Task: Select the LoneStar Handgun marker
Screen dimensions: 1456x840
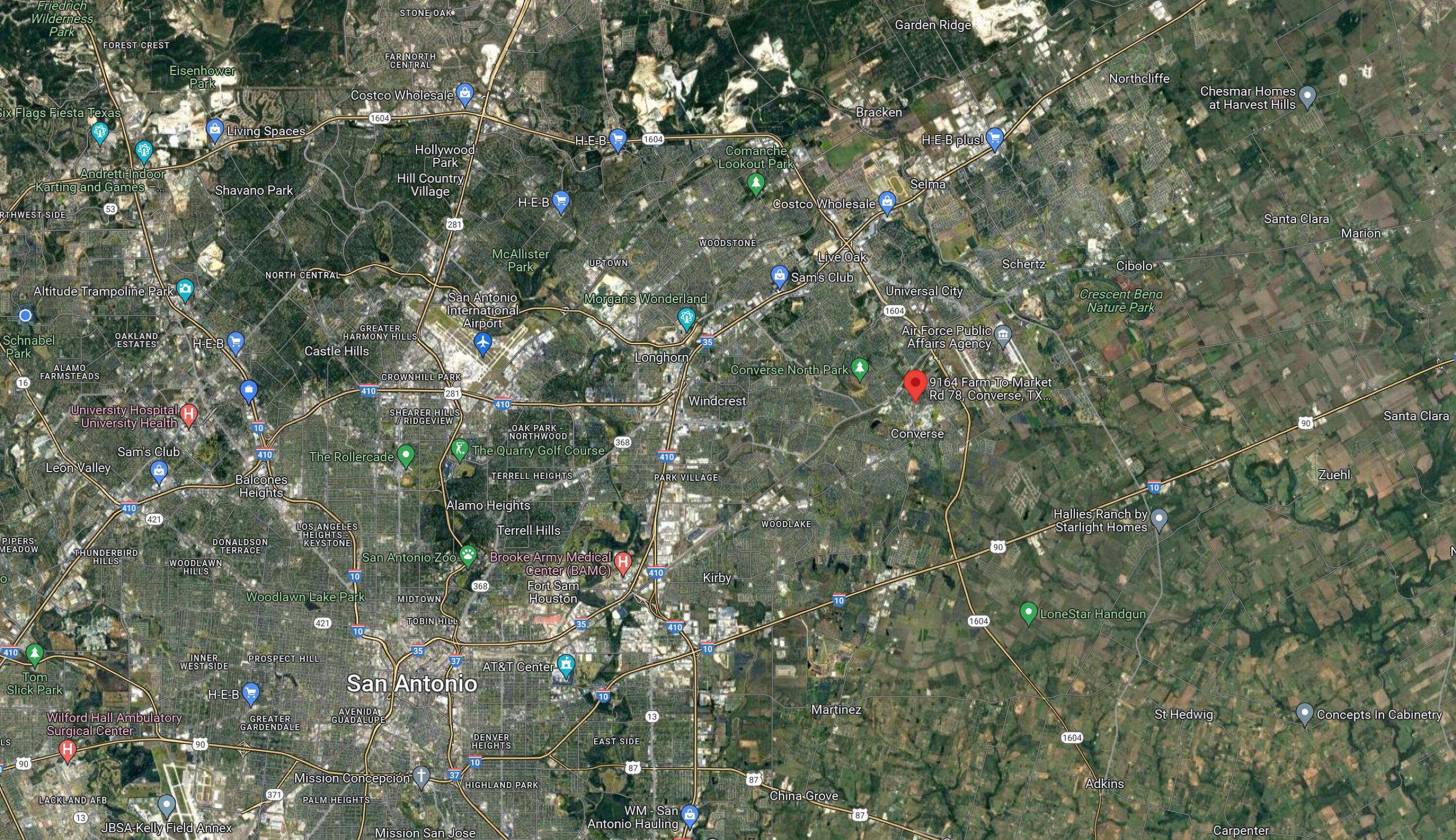Action: point(1028,613)
